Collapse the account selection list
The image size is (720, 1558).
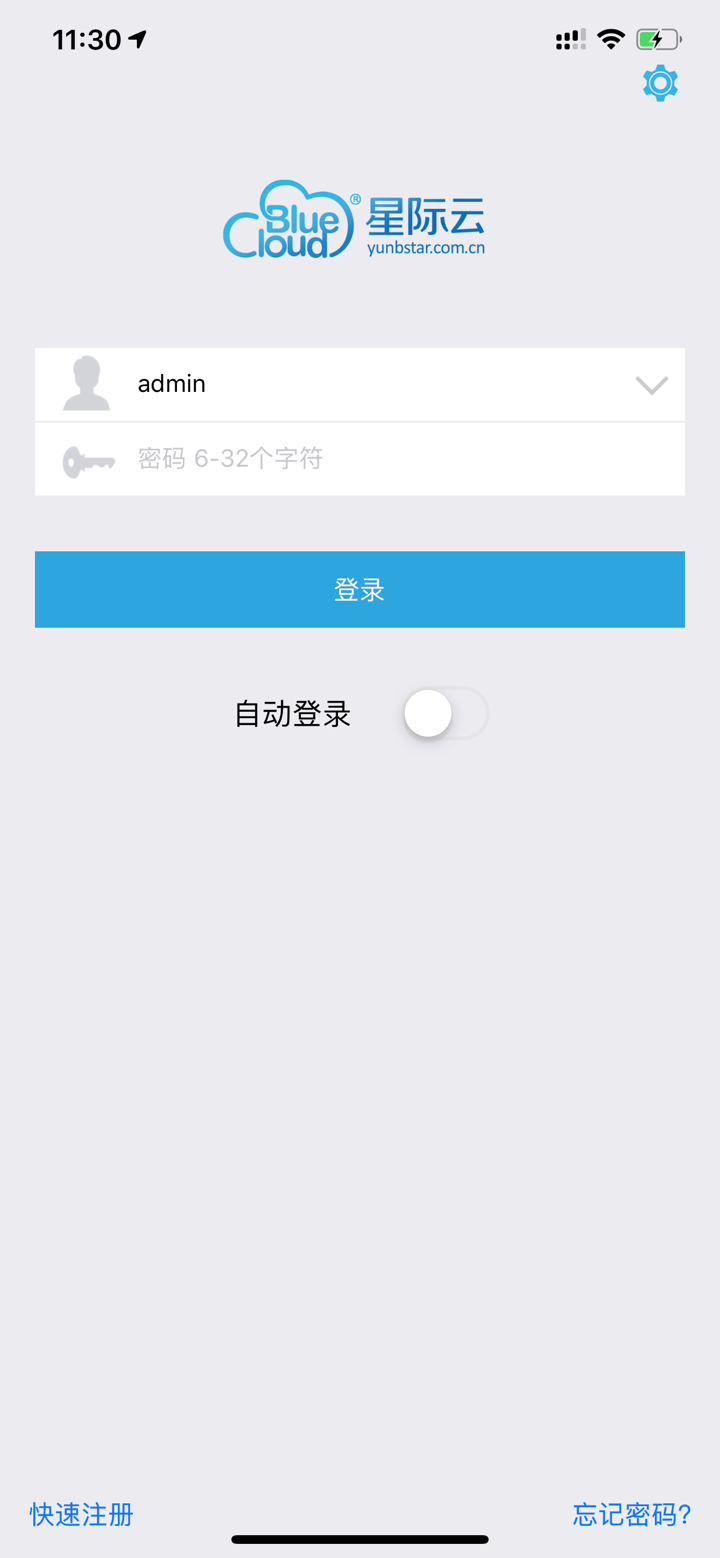[x=650, y=384]
